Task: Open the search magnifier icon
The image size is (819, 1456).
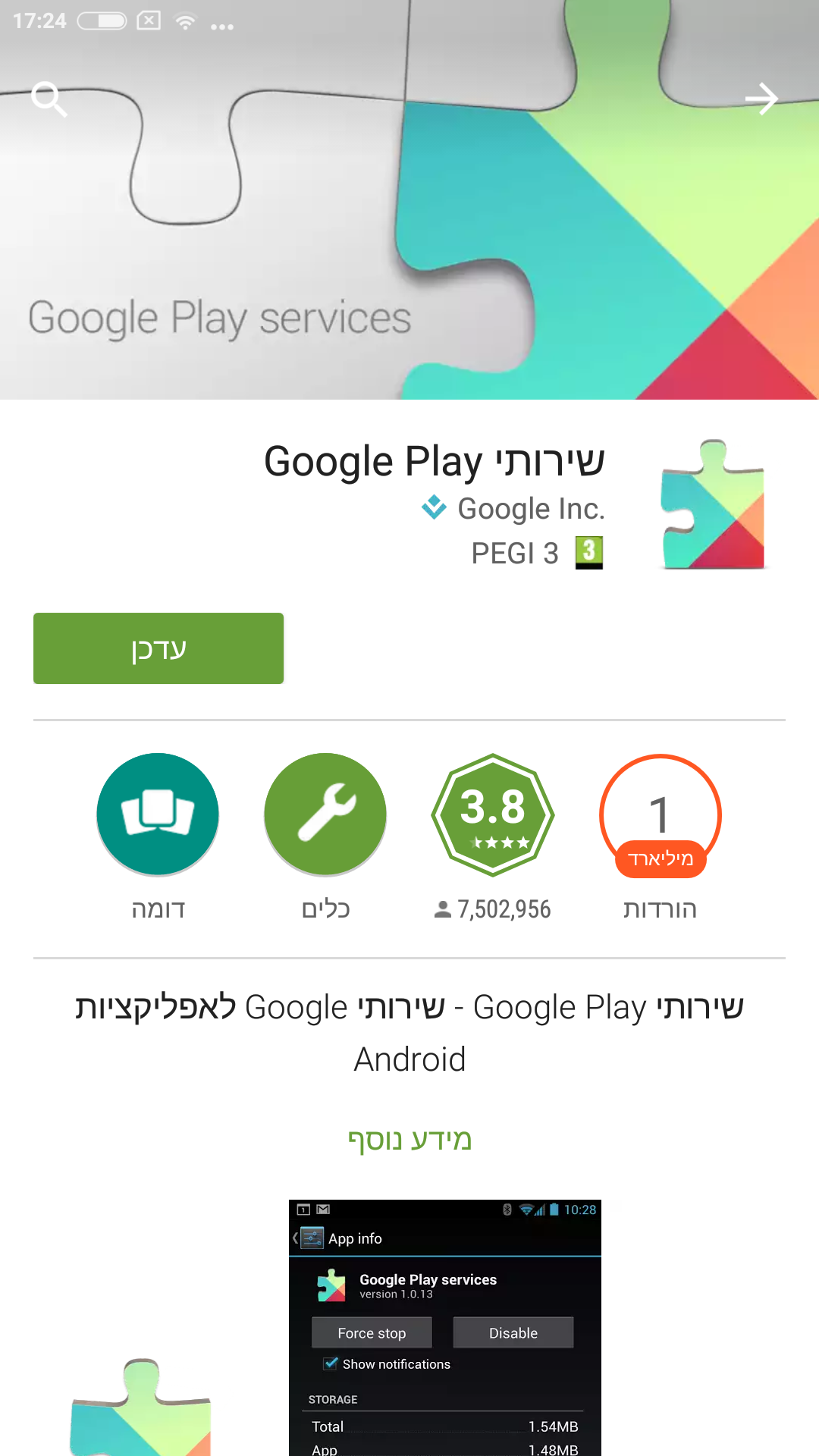Action: (x=49, y=99)
